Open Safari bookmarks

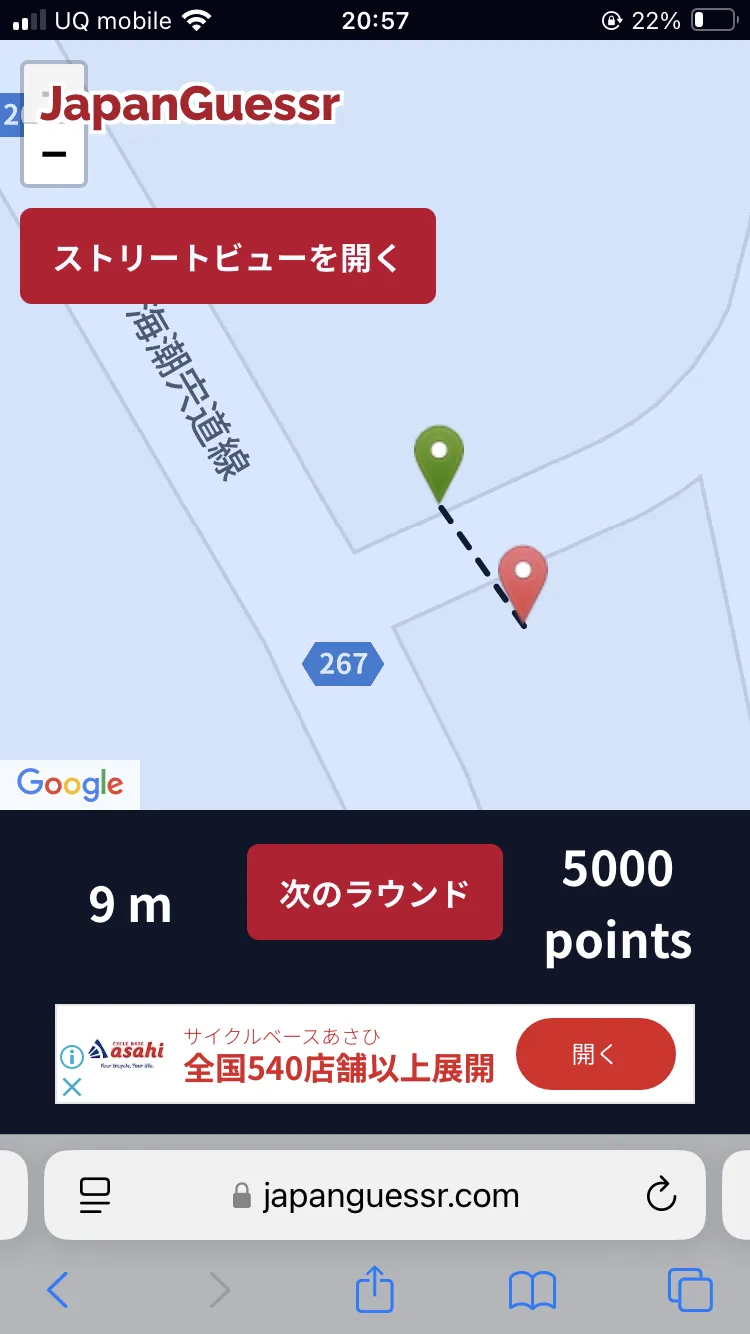point(532,1291)
